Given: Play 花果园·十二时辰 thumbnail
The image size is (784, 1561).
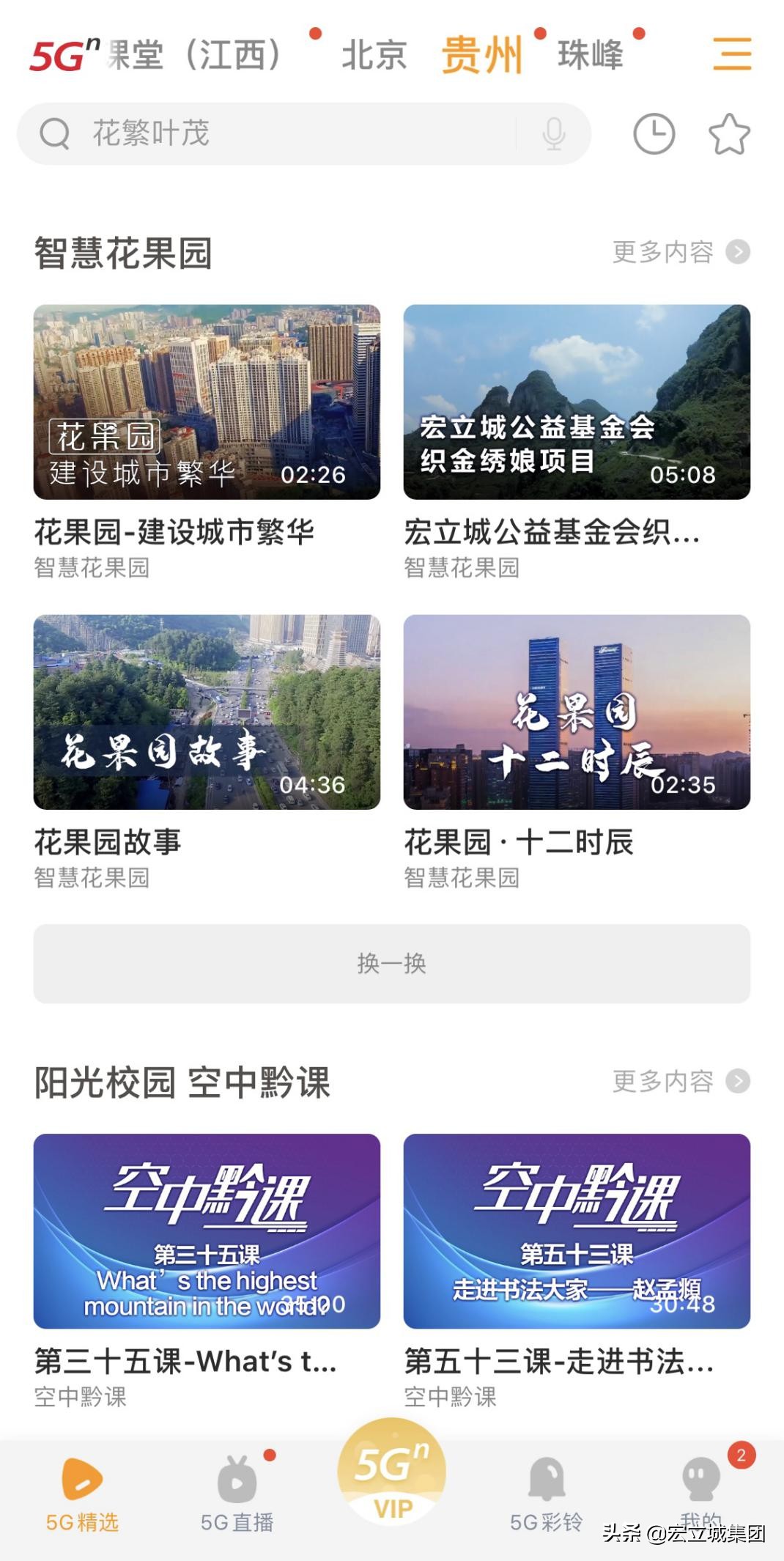Looking at the screenshot, I should pyautogui.click(x=578, y=709).
